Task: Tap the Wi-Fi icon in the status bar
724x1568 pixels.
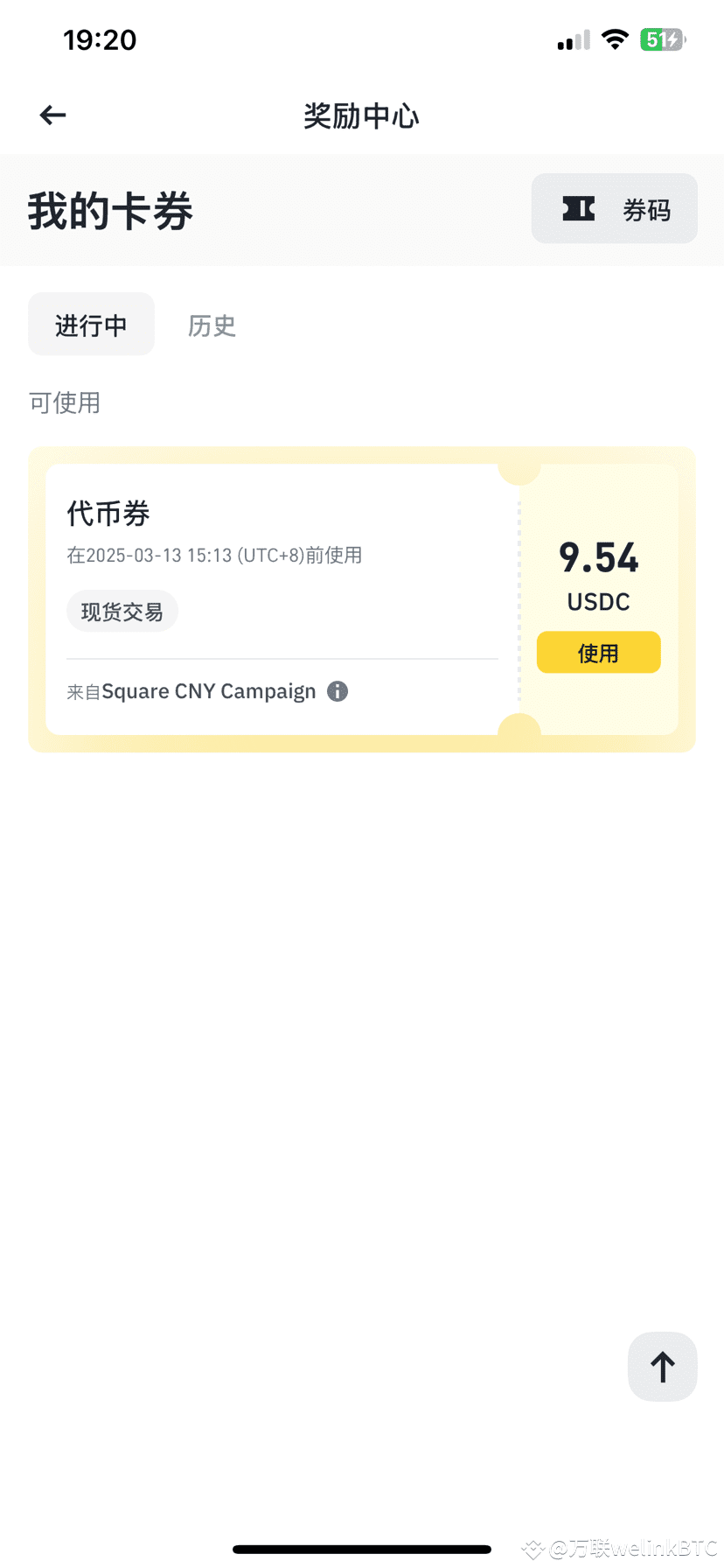Action: 615,38
